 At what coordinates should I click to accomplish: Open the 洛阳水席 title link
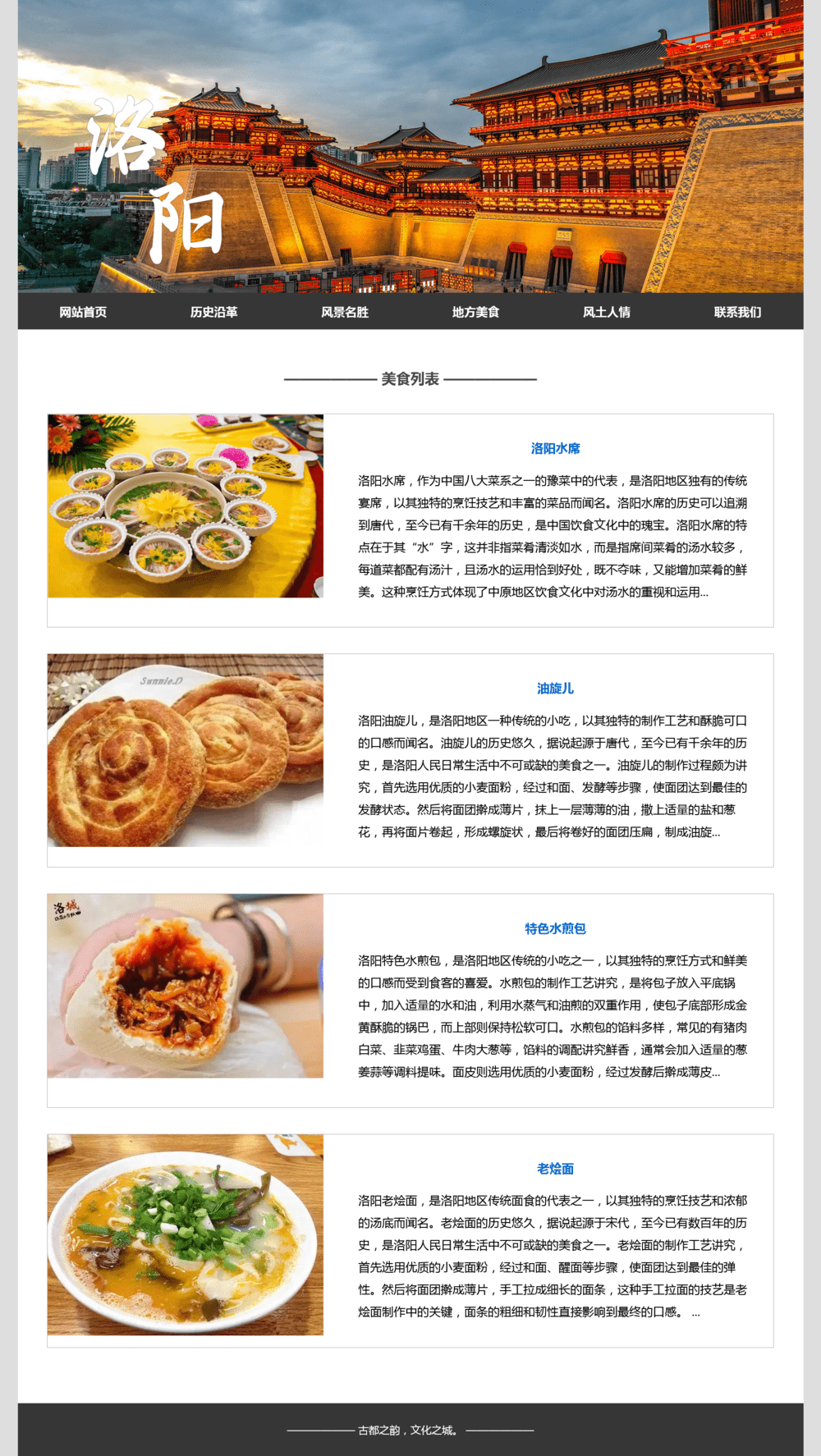pos(555,448)
